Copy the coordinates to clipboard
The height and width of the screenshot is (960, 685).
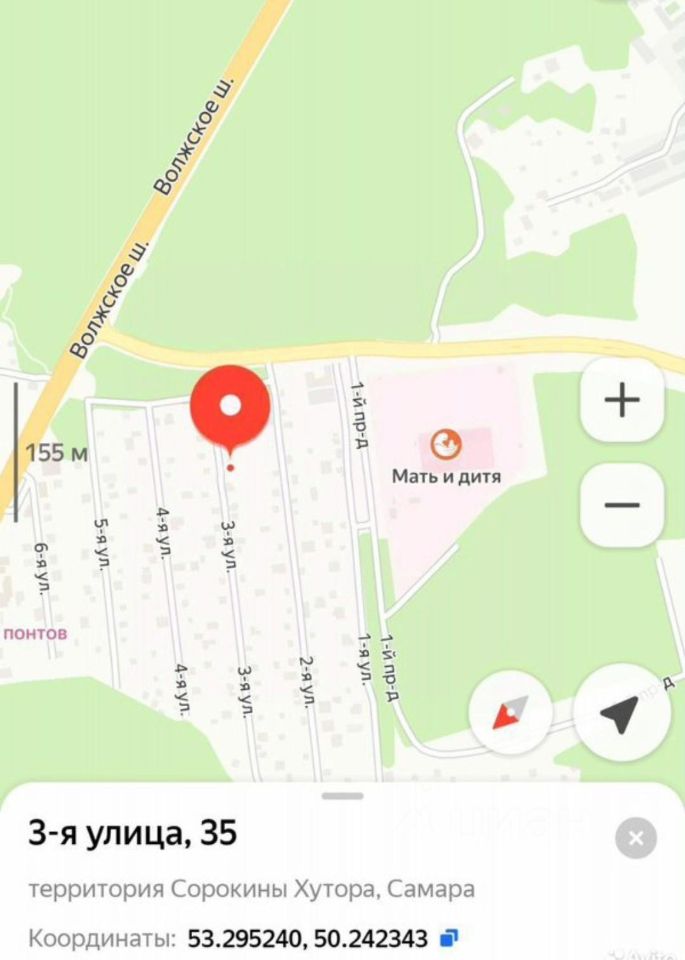449,938
